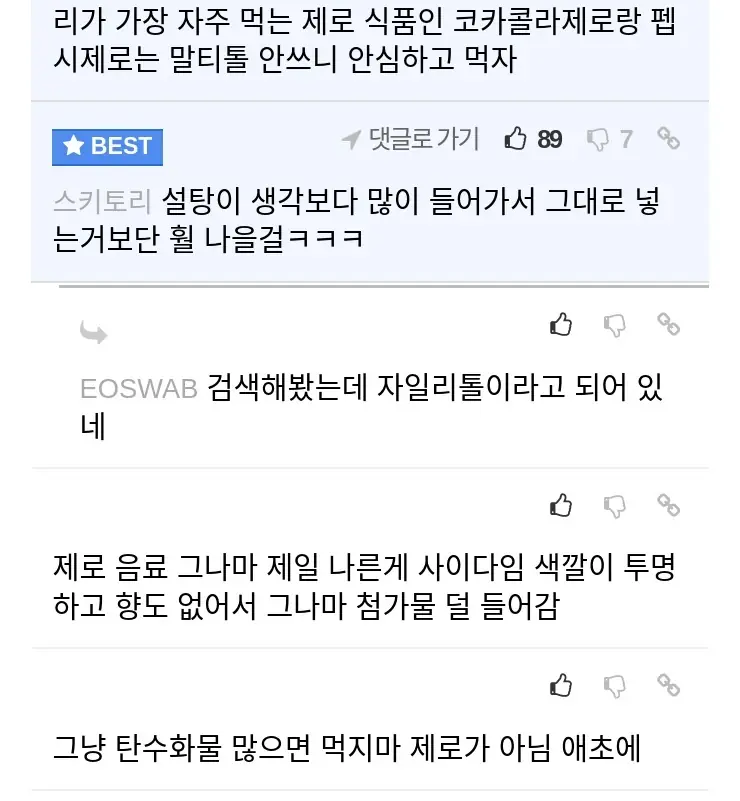Downvote the comment about 사이다 제로 음료
Screen dimensions: 740x801
point(615,506)
